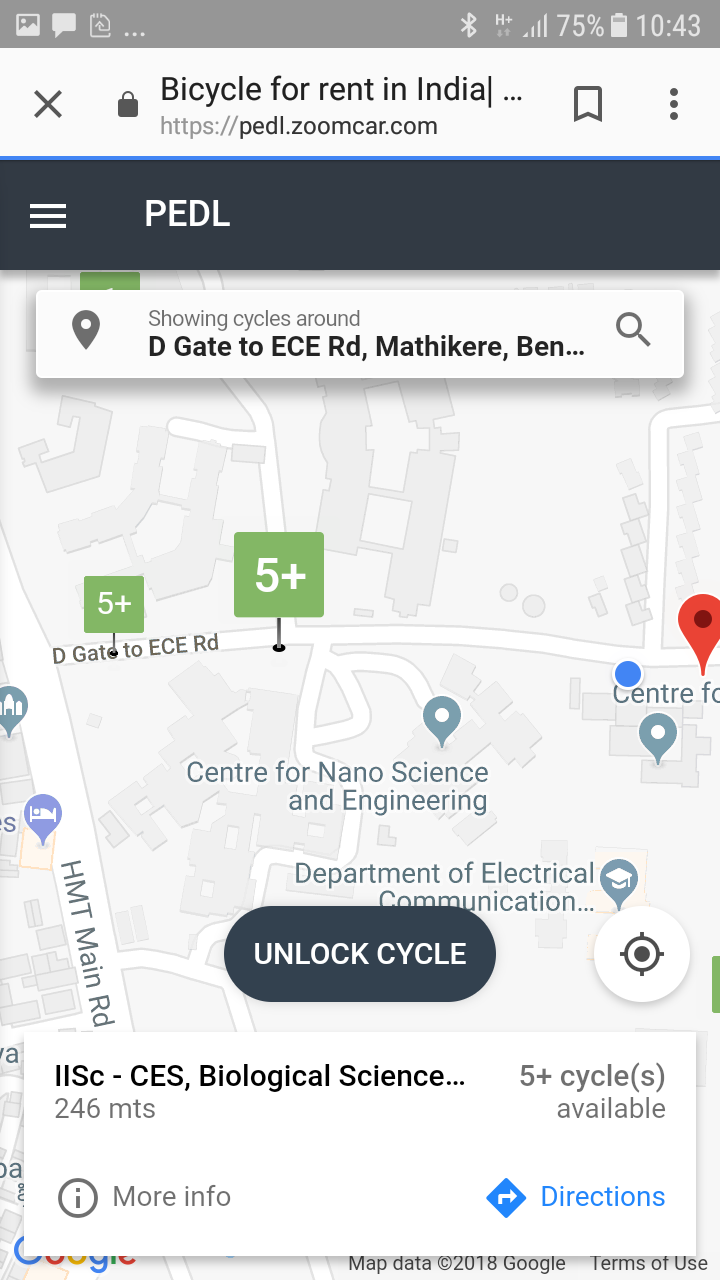720x1280 pixels.
Task: Search for a different cycle location
Action: (634, 329)
